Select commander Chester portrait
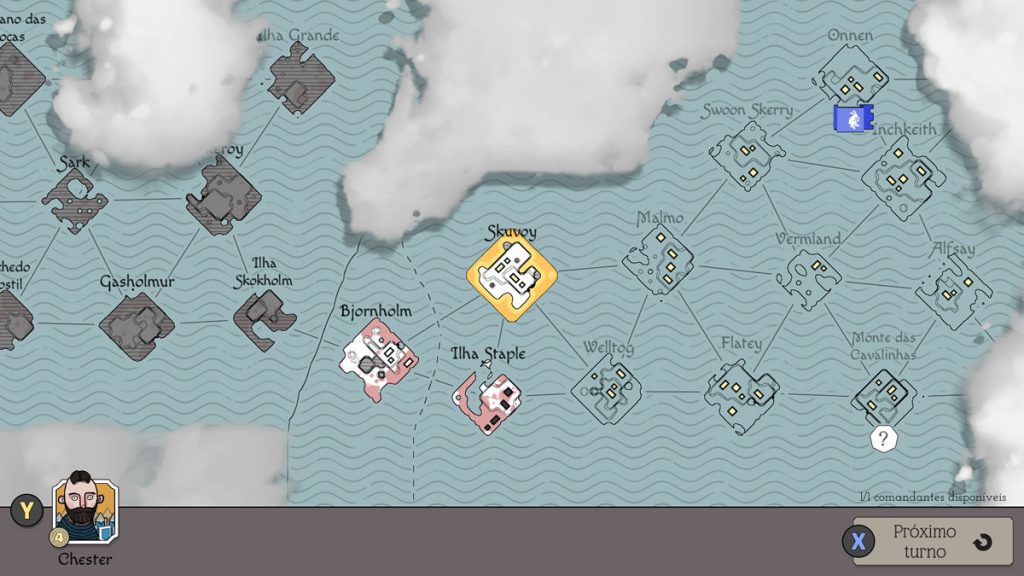The height and width of the screenshot is (576, 1024). click(x=85, y=510)
